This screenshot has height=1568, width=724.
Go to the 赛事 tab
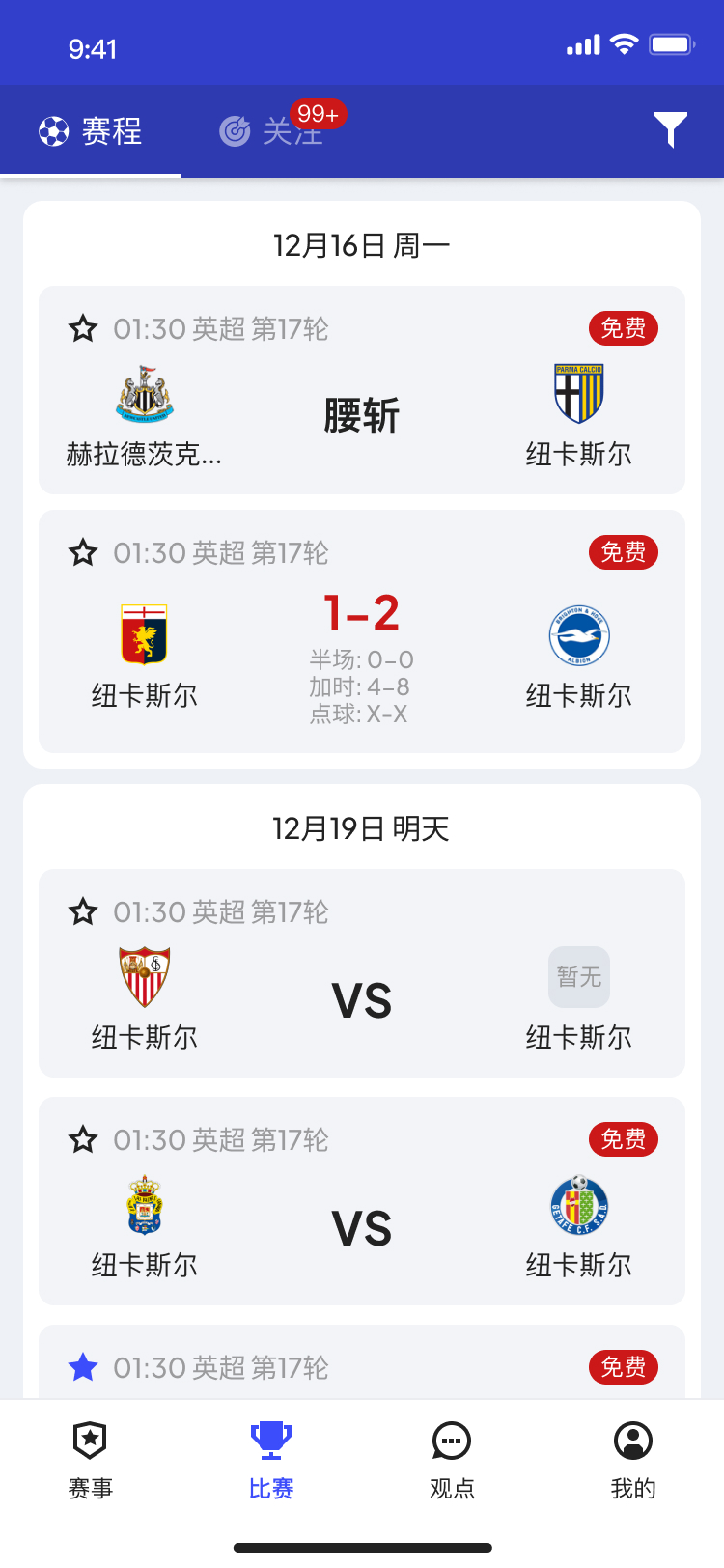pos(91,1460)
